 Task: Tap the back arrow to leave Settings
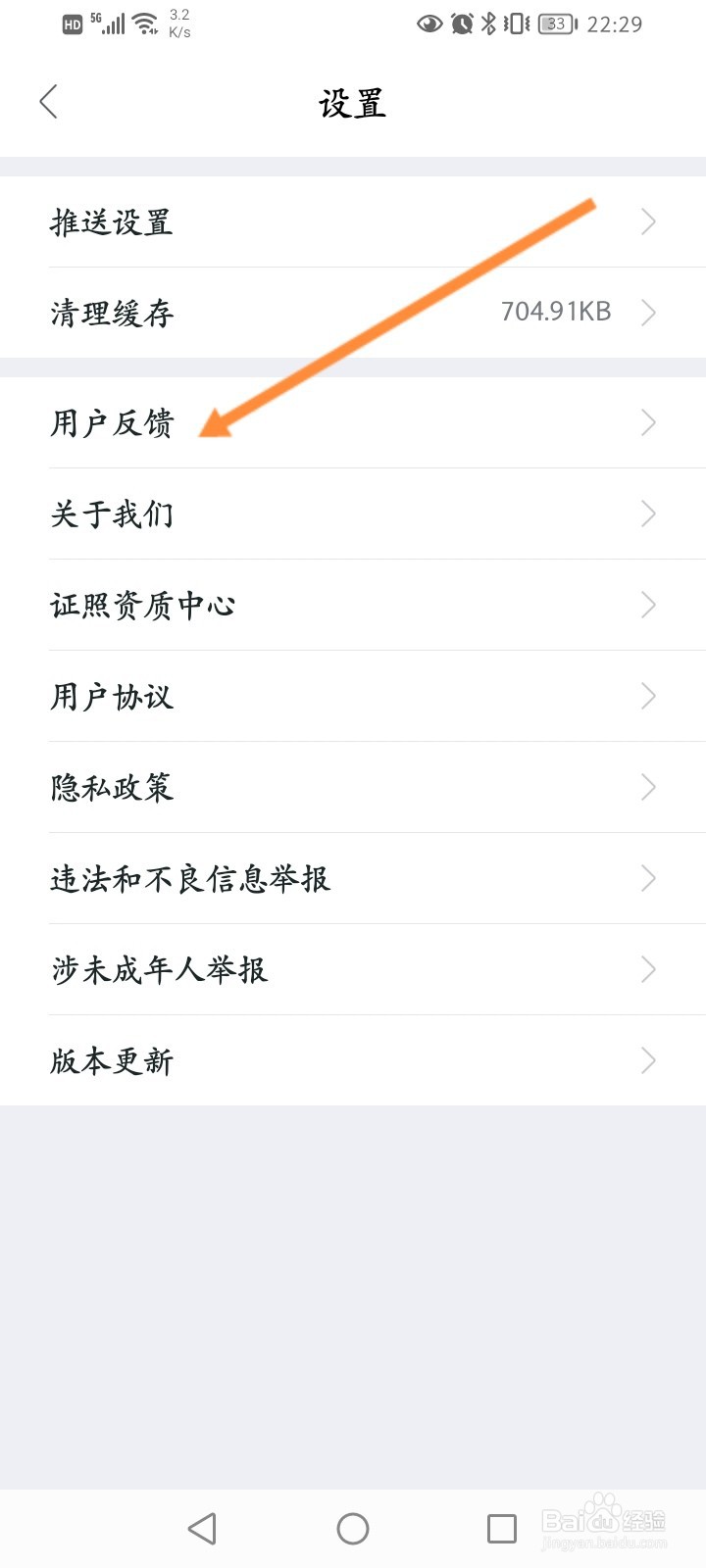[x=49, y=101]
